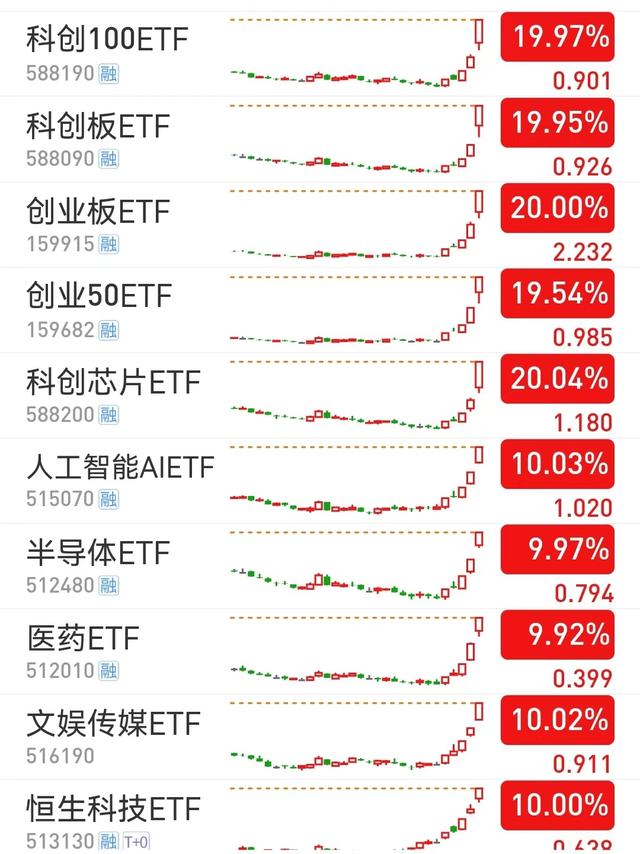Select 文娱传媒ETF from the list

(113, 722)
